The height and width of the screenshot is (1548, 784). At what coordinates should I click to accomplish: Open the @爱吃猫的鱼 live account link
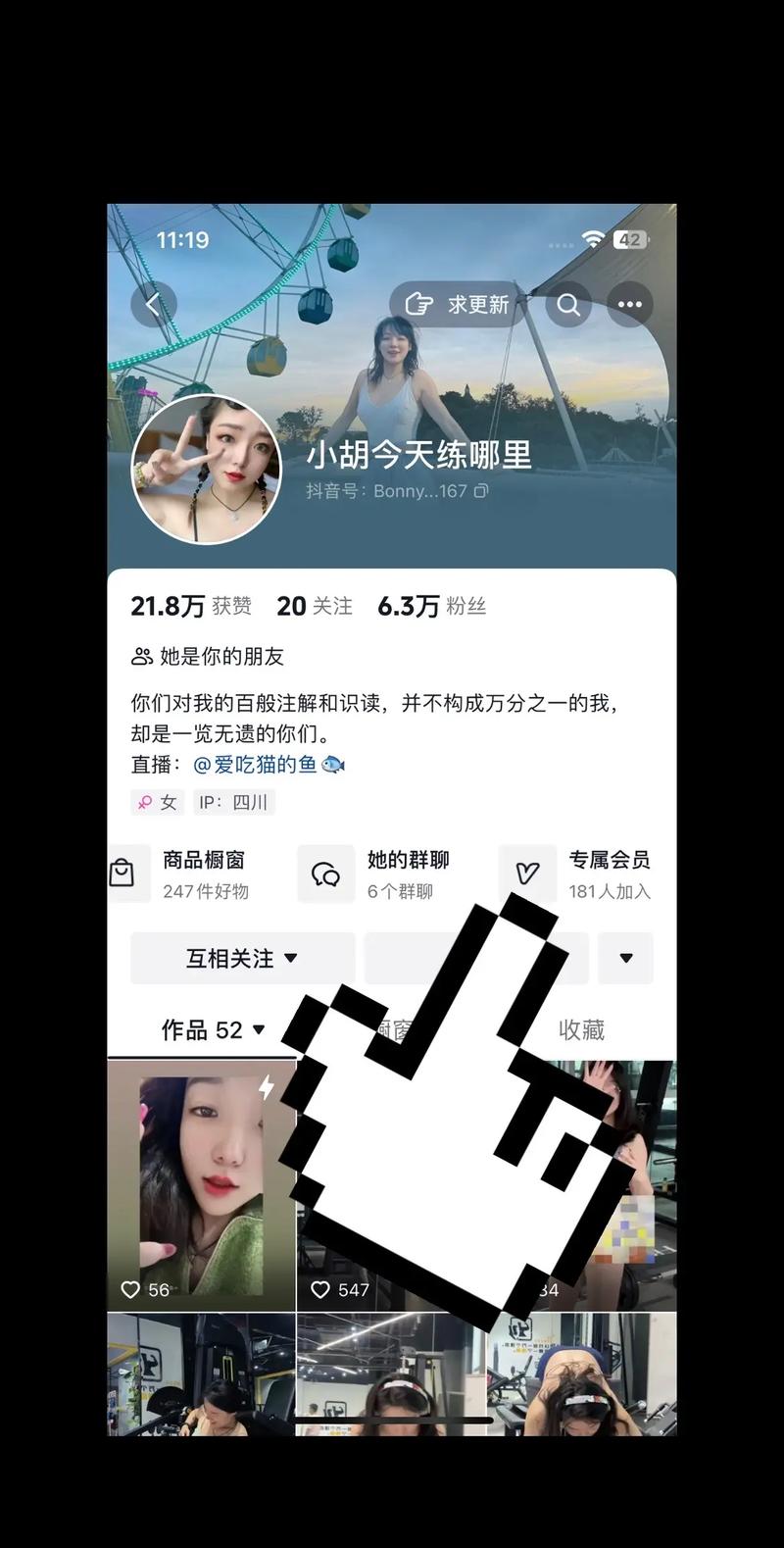[x=268, y=765]
